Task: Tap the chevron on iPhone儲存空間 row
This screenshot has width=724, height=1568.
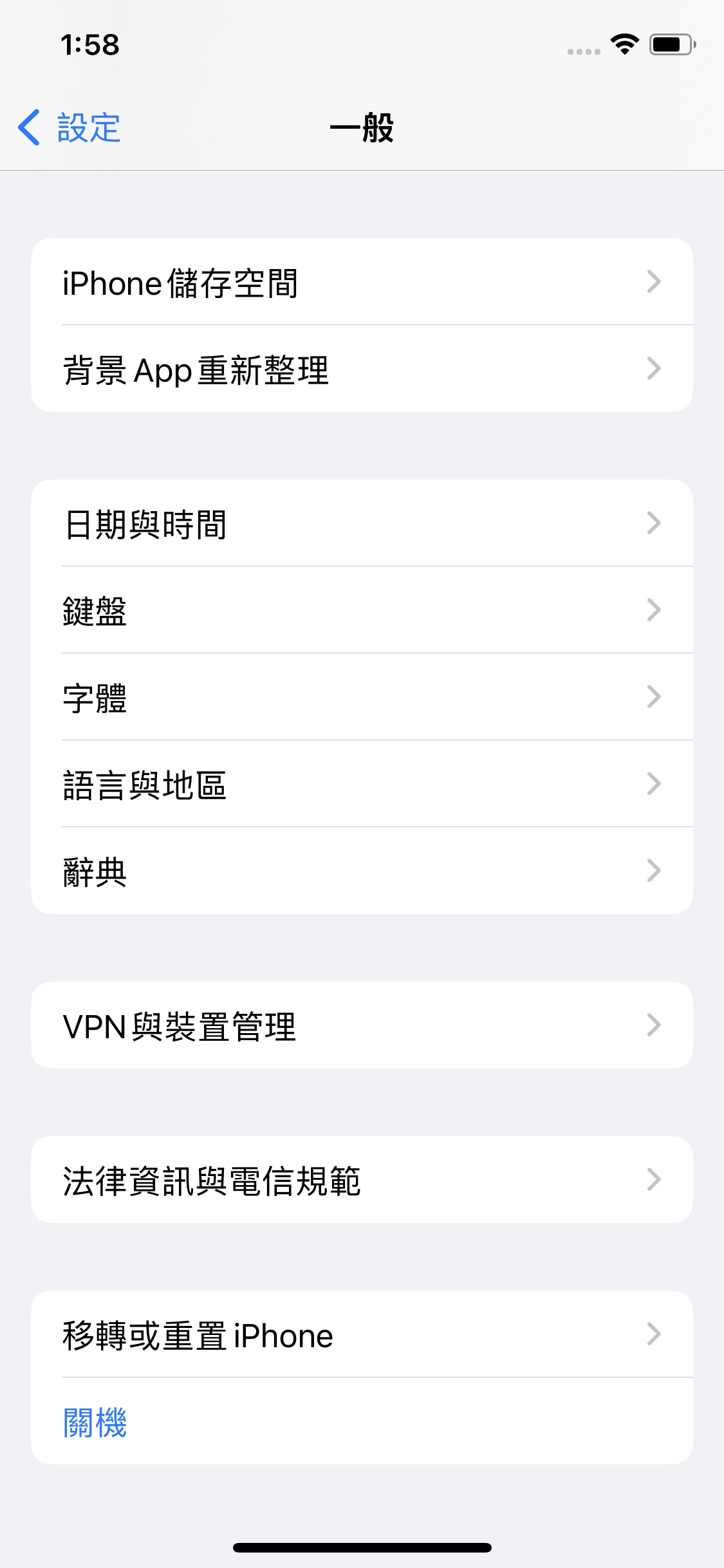Action: coord(654,281)
